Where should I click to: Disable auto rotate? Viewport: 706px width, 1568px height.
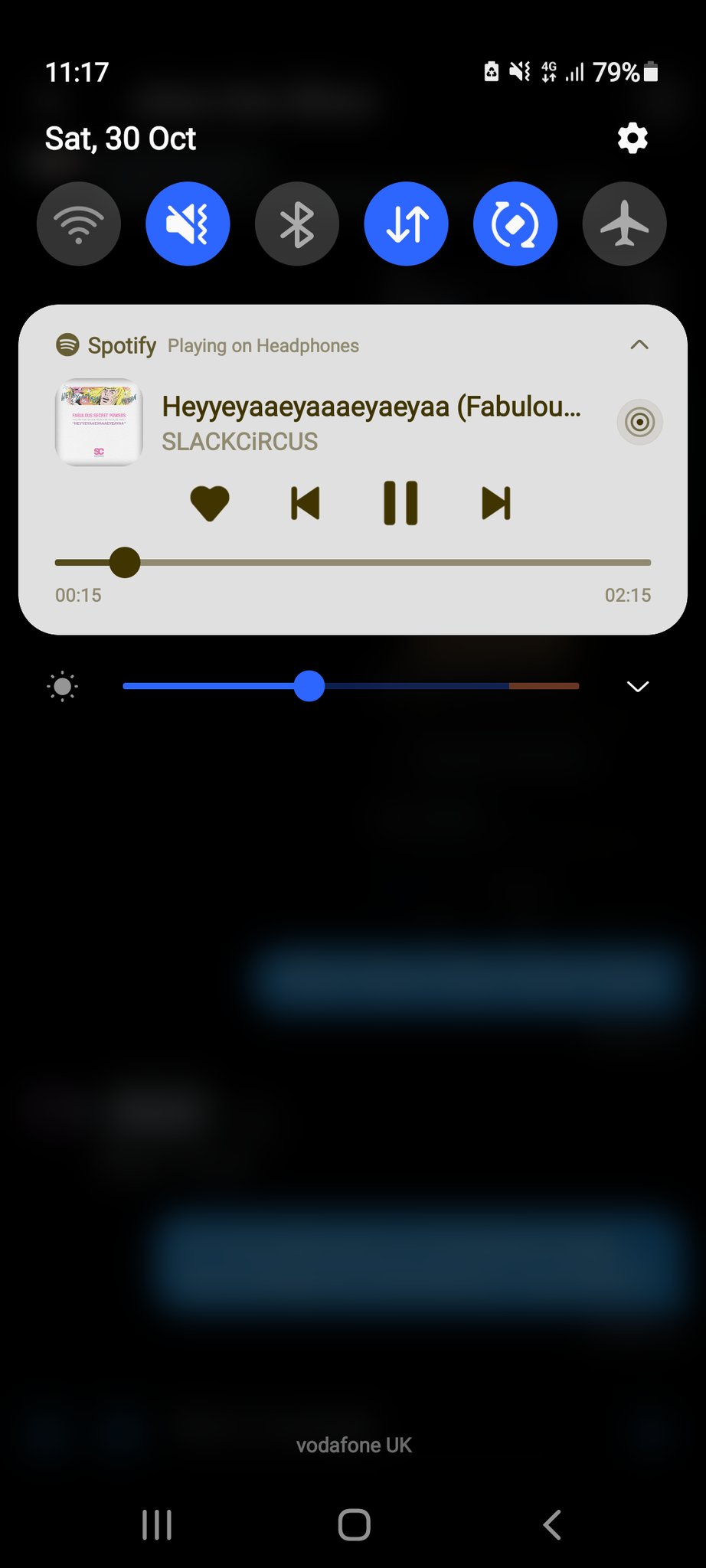point(515,224)
